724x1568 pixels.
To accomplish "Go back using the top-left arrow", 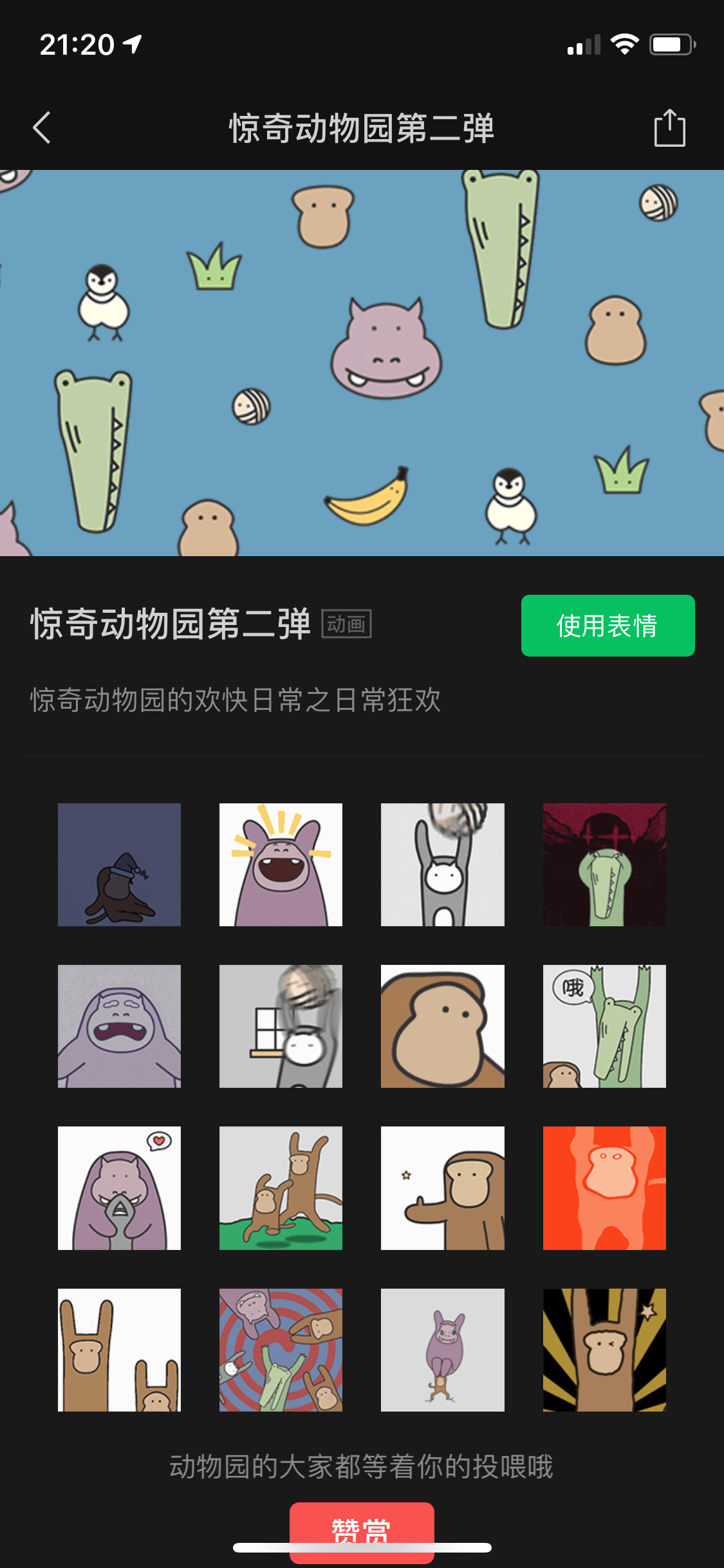I will (x=42, y=127).
